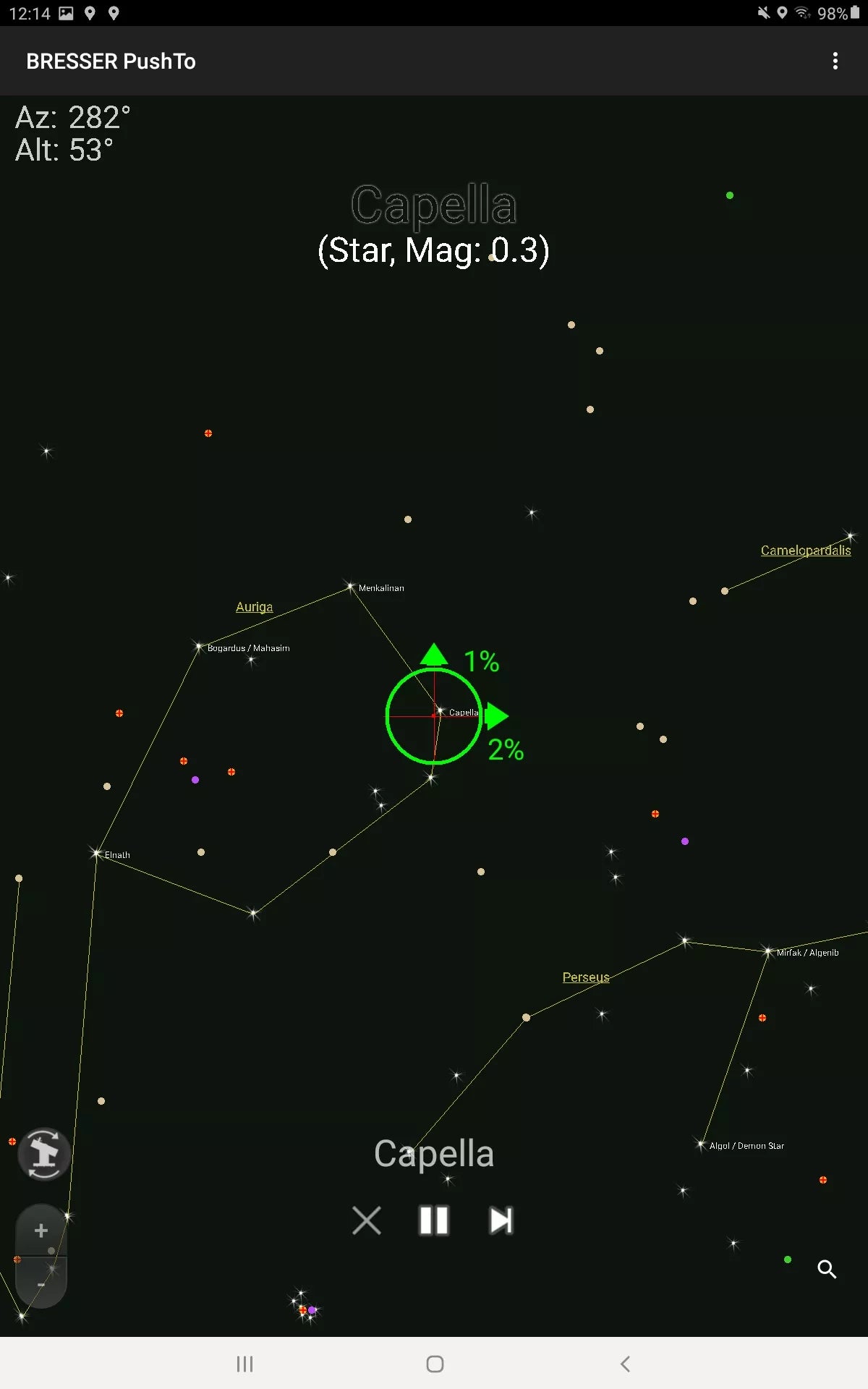868x1389 pixels.
Task: Cancel the Capella tour with X
Action: click(367, 1220)
